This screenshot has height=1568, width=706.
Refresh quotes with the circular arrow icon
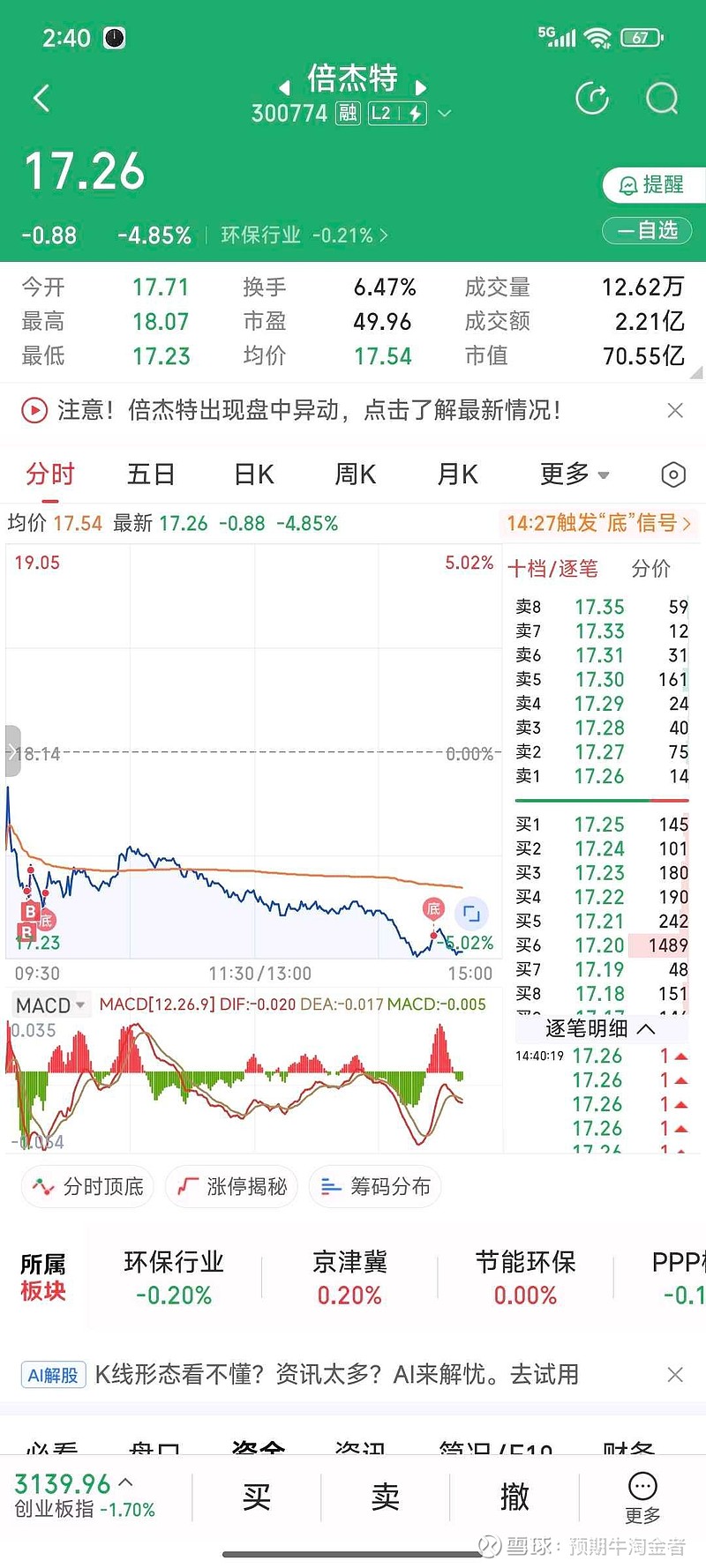point(593,99)
